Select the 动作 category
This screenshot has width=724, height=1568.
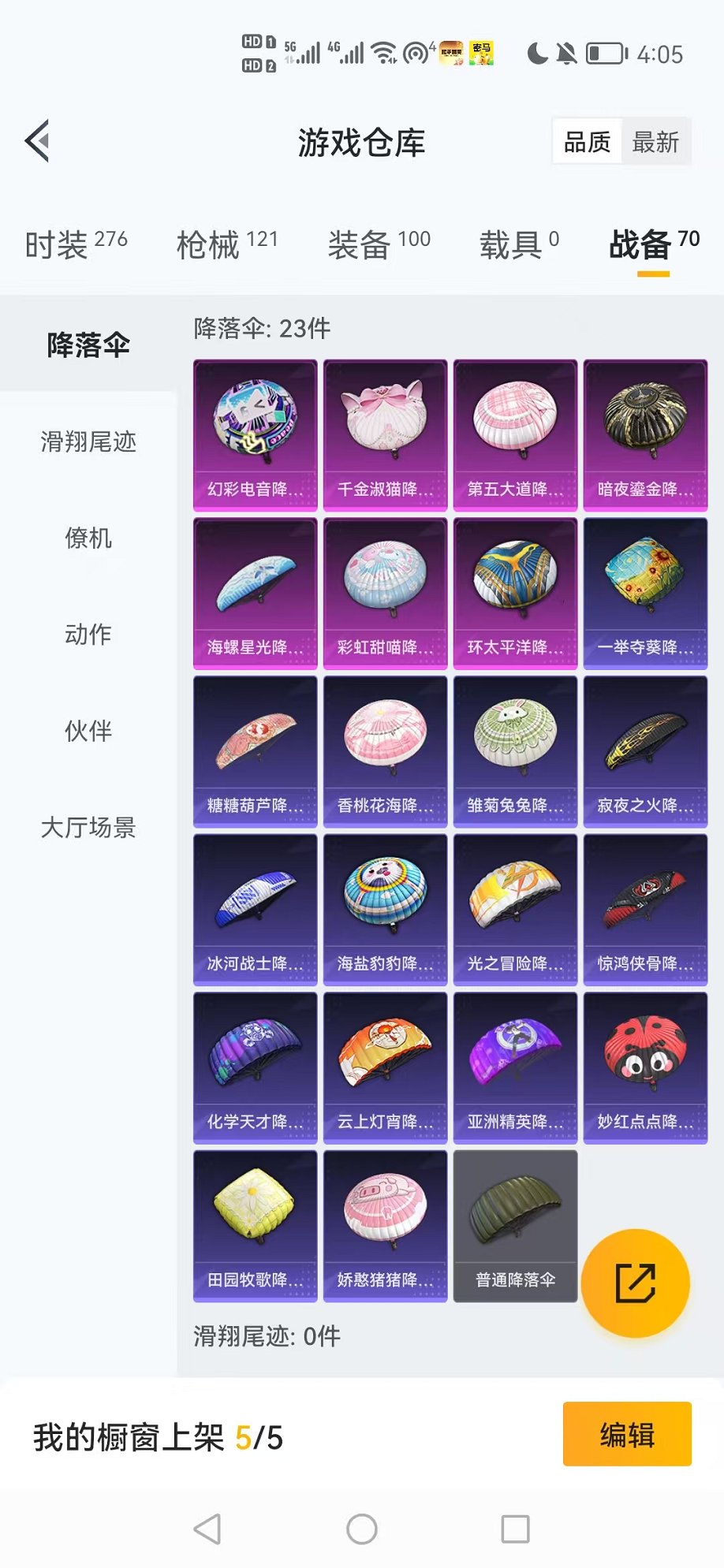[x=88, y=635]
